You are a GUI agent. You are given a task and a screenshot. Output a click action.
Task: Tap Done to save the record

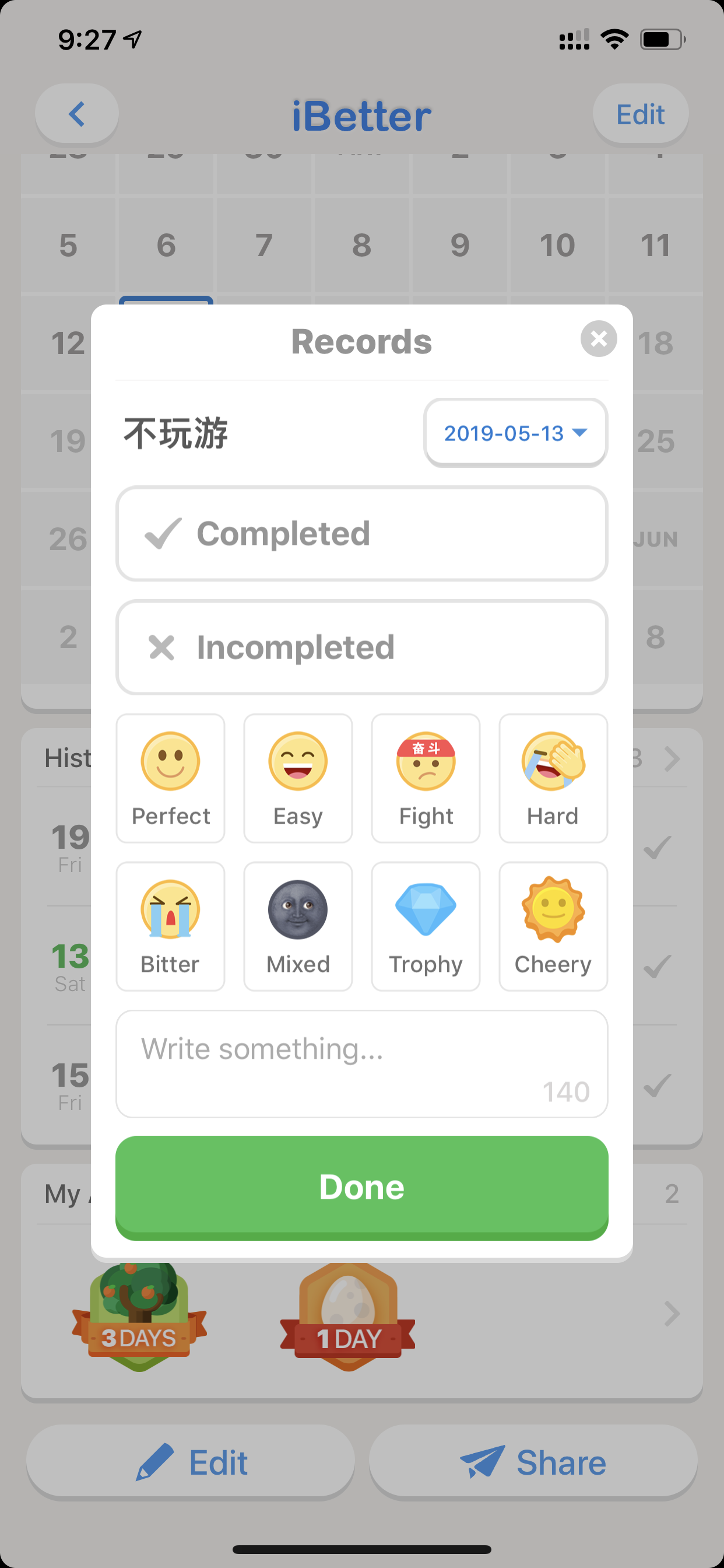click(361, 1187)
